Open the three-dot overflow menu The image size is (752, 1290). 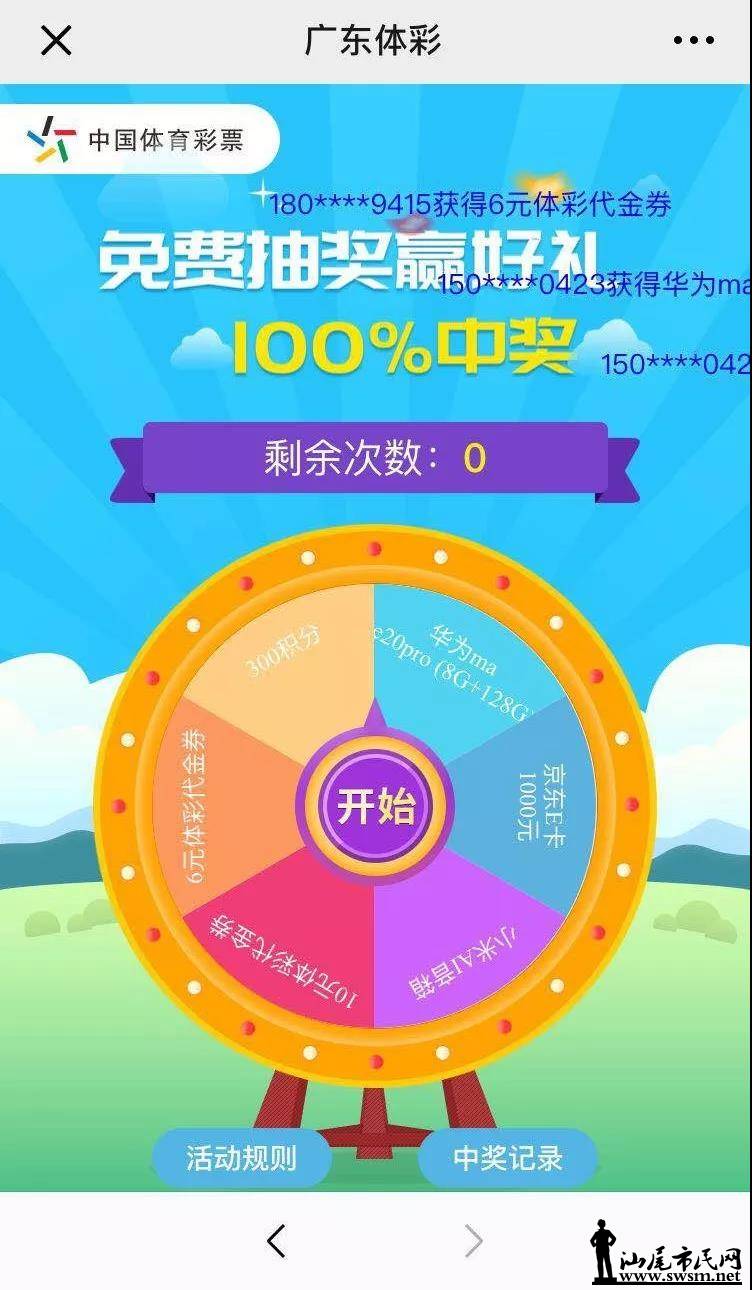(694, 41)
